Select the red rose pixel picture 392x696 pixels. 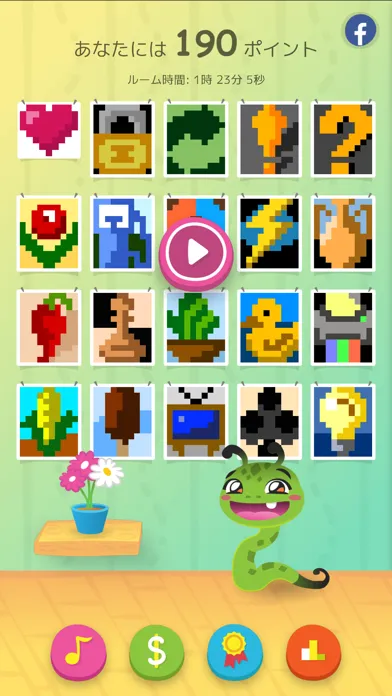pyautogui.click(x=49, y=233)
